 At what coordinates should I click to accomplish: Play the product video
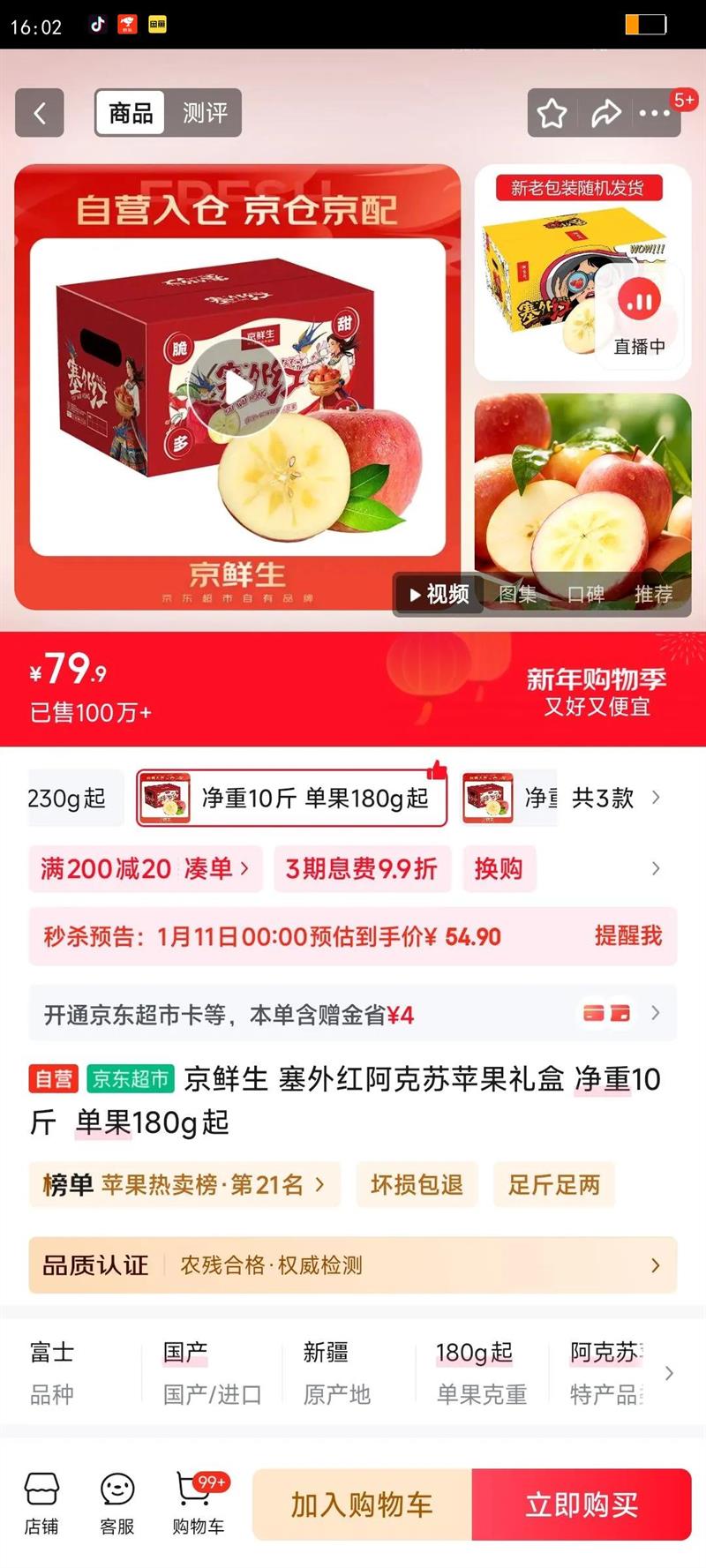(x=236, y=388)
